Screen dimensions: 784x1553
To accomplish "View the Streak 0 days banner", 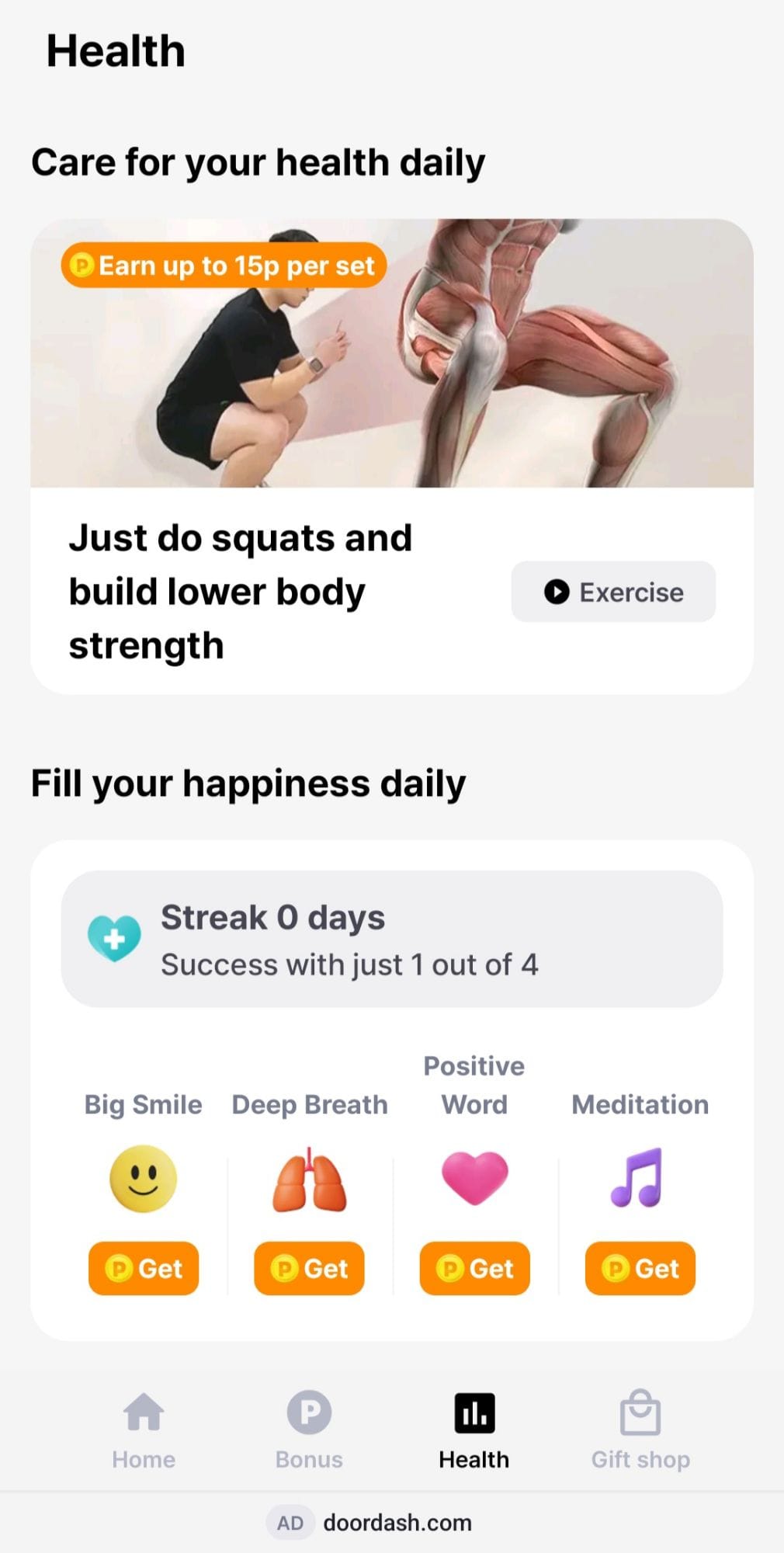I will tap(391, 939).
